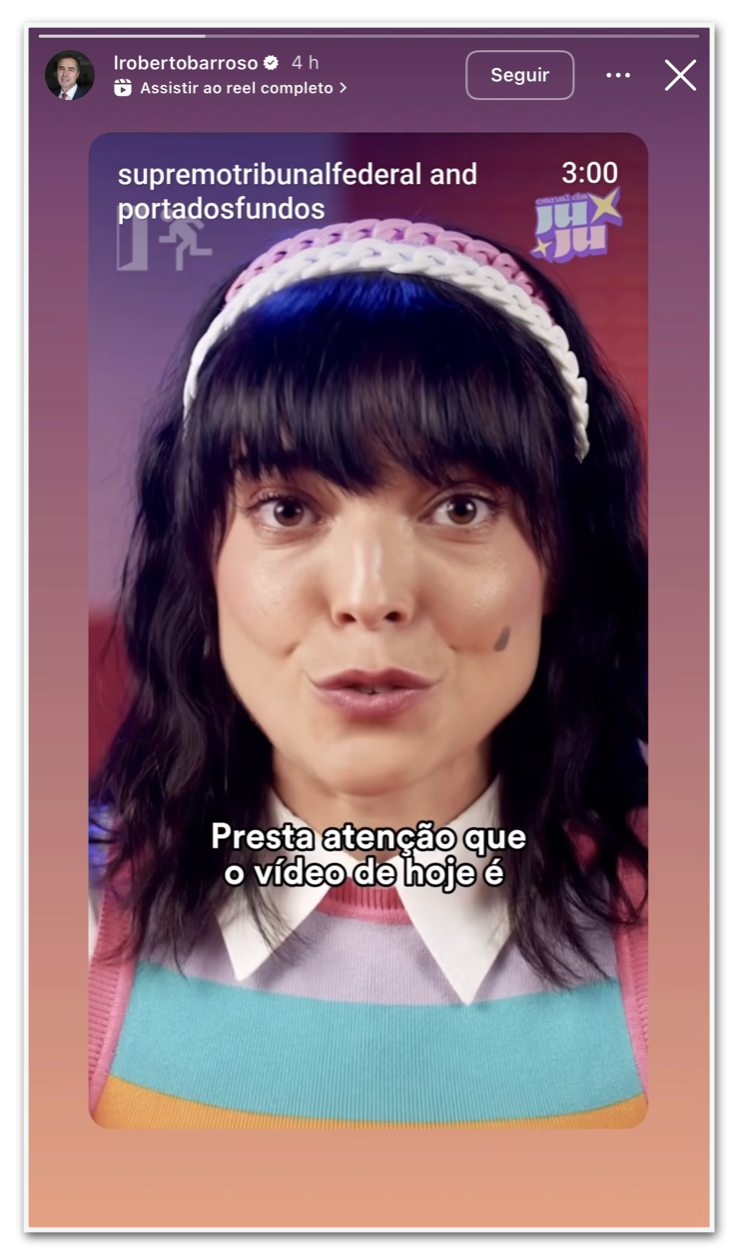Open the shared reel from supremotribunalfederal
This screenshot has width=744, height=1260.
click(368, 630)
